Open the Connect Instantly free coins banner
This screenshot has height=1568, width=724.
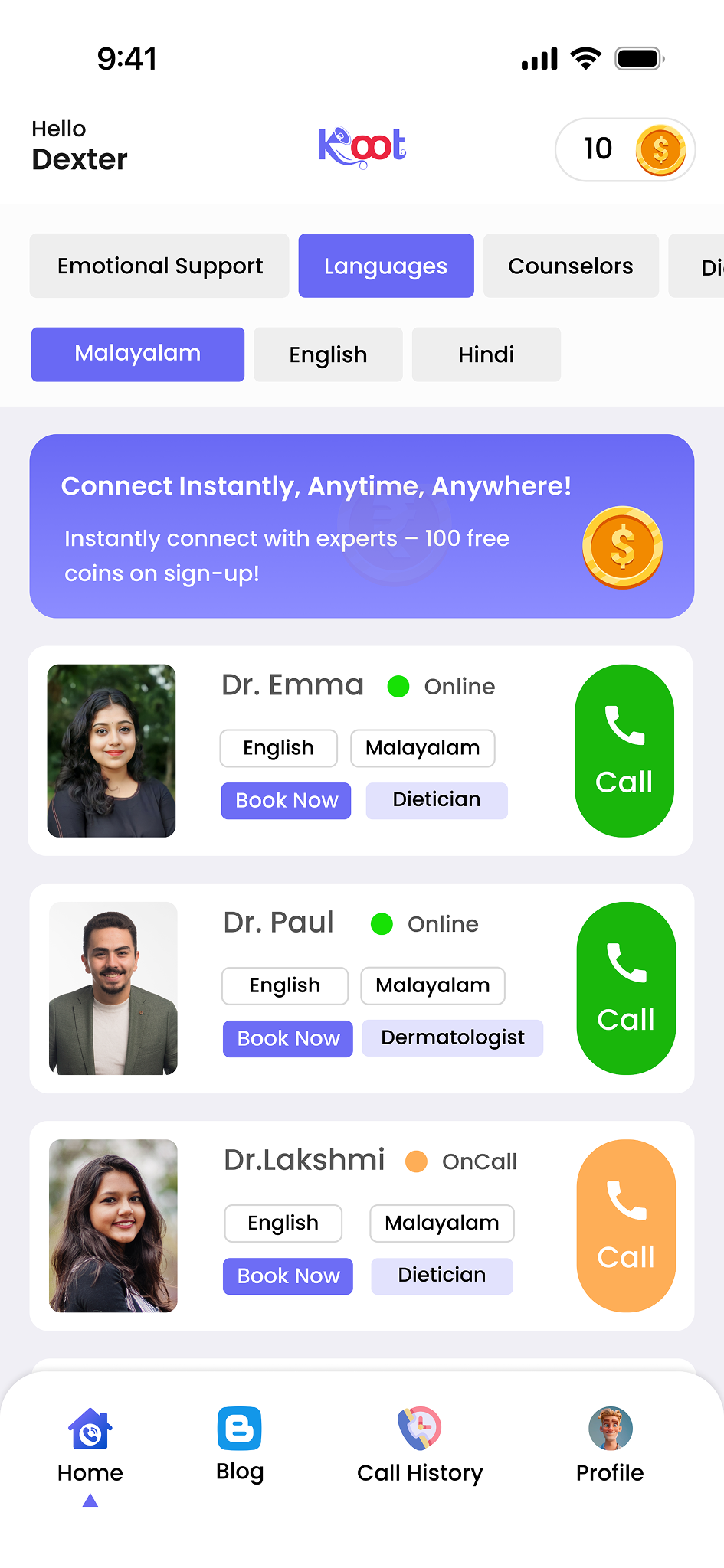click(x=362, y=526)
